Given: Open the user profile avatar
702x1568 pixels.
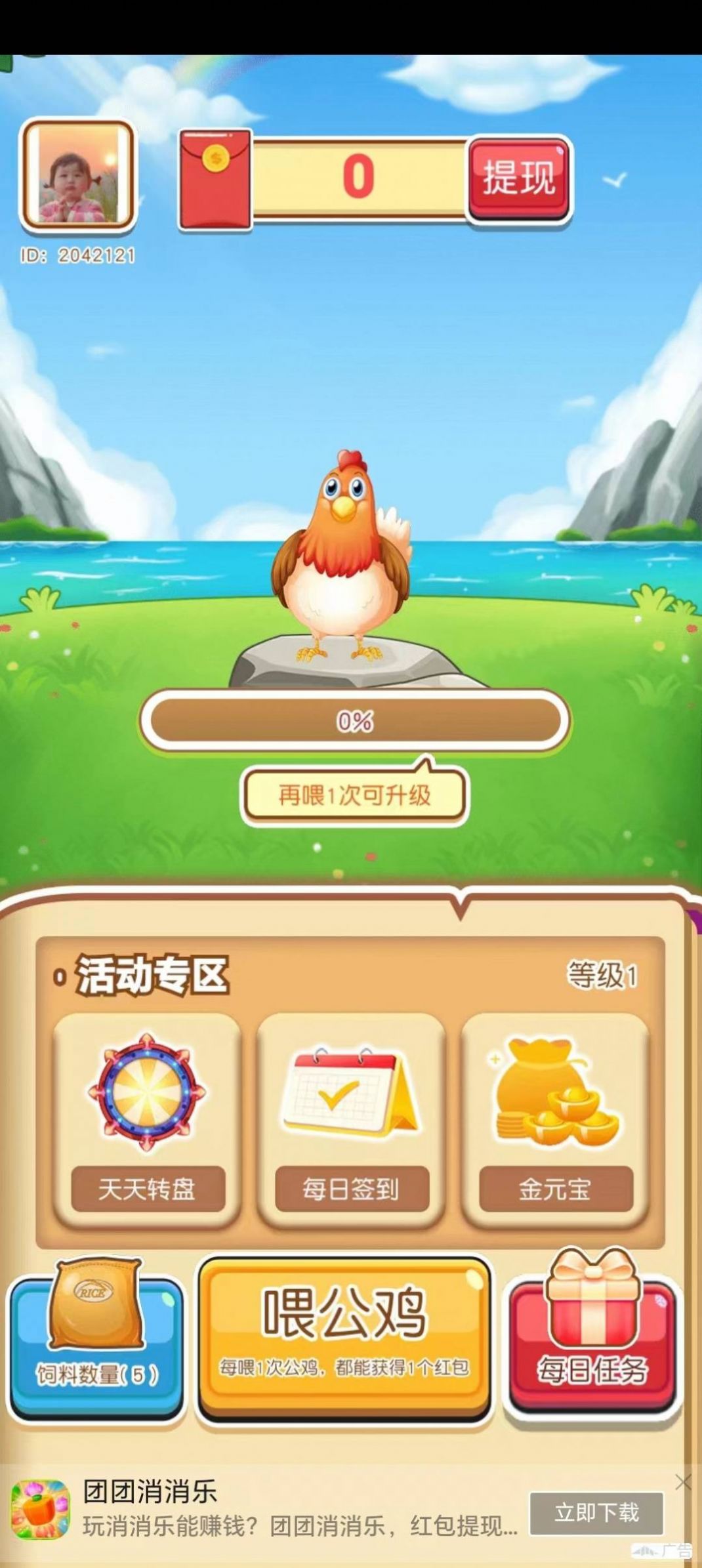Looking at the screenshot, I should pyautogui.click(x=79, y=175).
